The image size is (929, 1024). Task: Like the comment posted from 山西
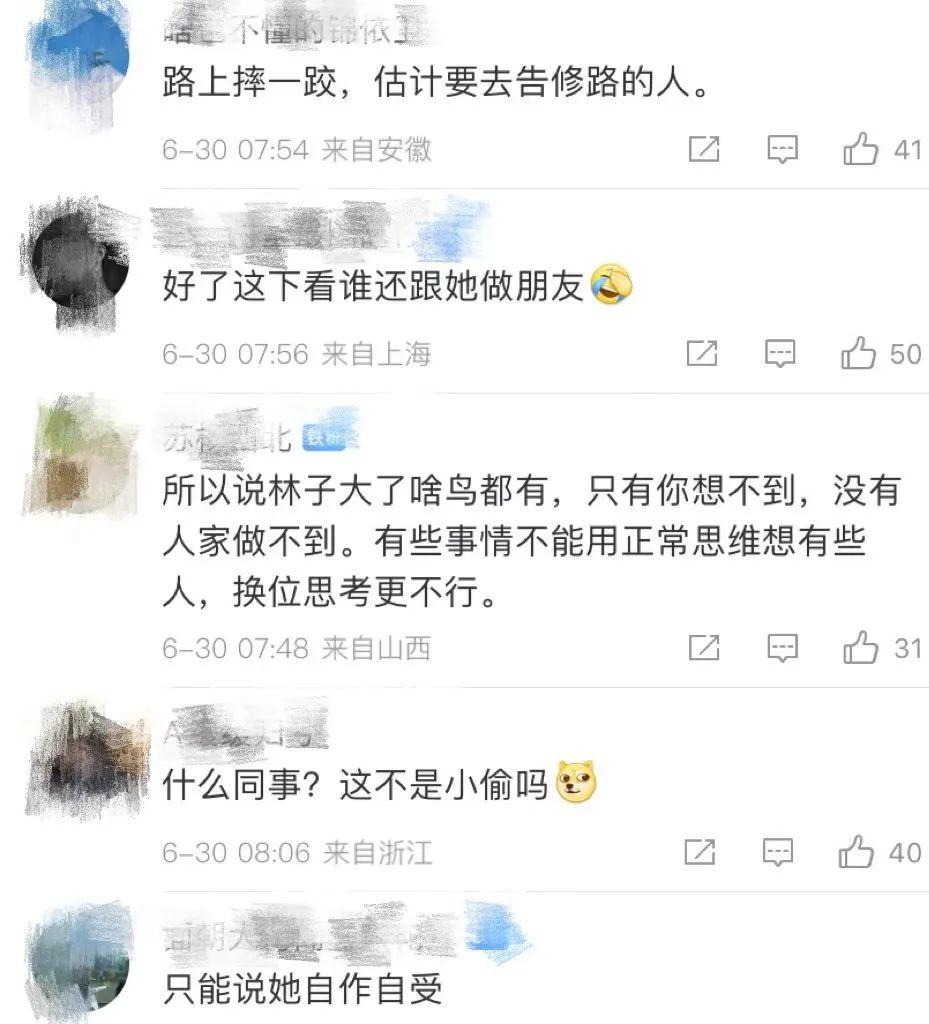[861, 649]
